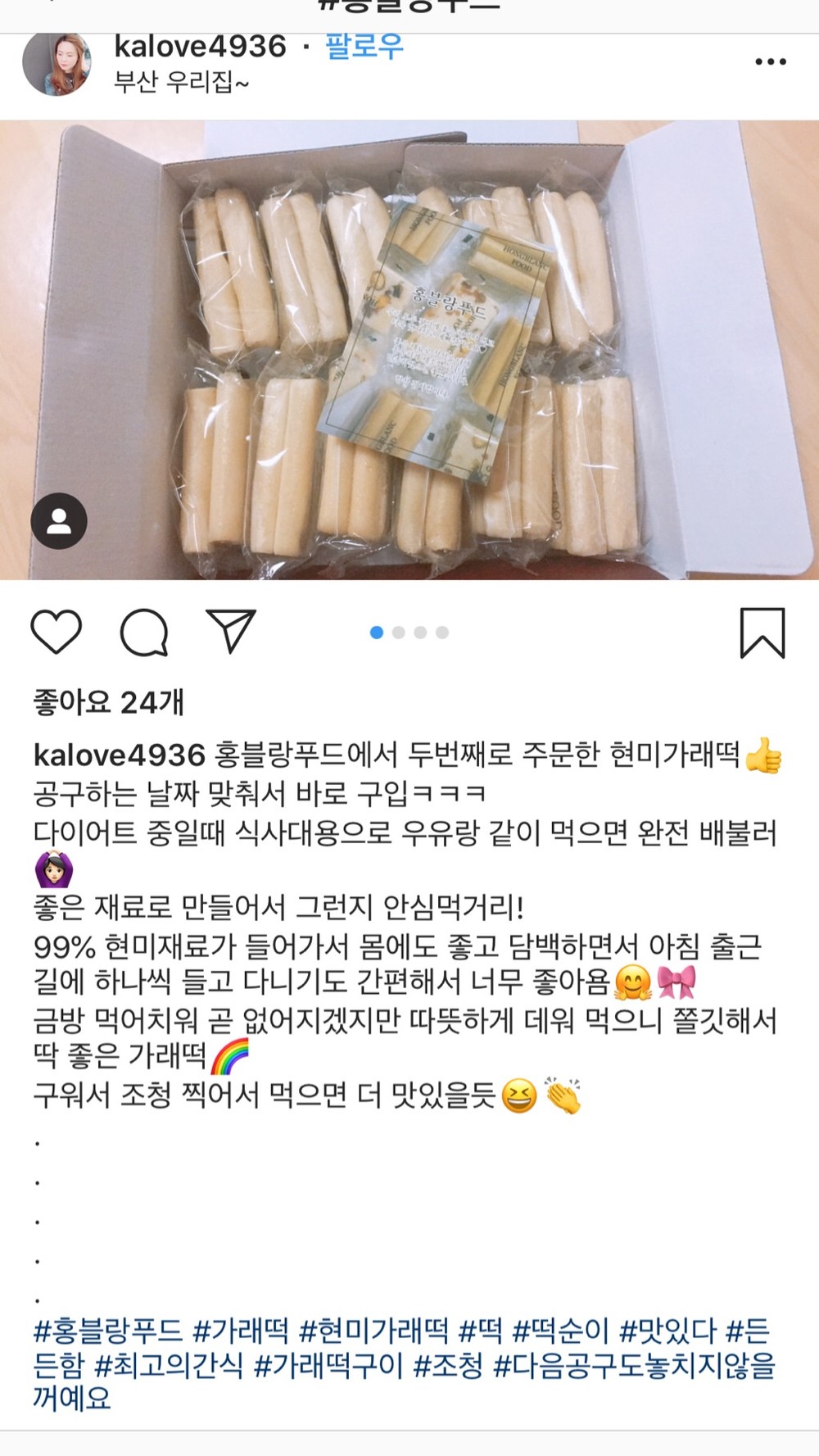Open the 부산 우리집~ location
This screenshot has height=1456, width=819.
click(181, 82)
